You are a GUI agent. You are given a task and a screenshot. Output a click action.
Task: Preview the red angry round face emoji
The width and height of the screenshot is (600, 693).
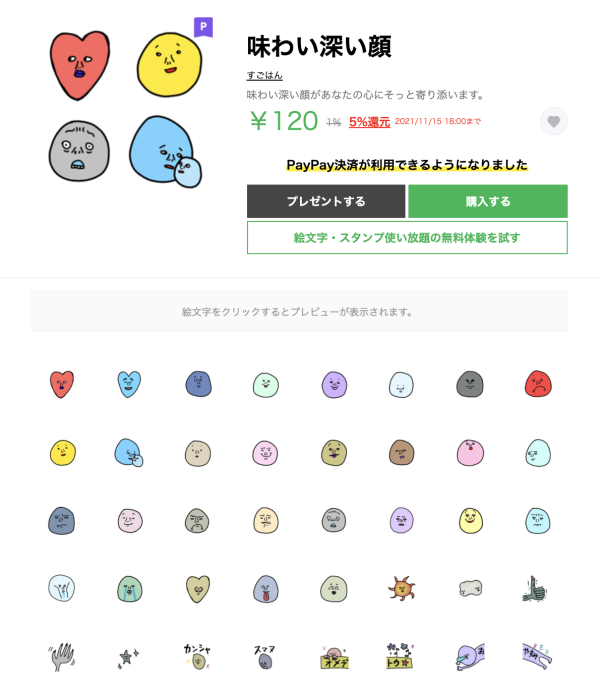tap(538, 382)
